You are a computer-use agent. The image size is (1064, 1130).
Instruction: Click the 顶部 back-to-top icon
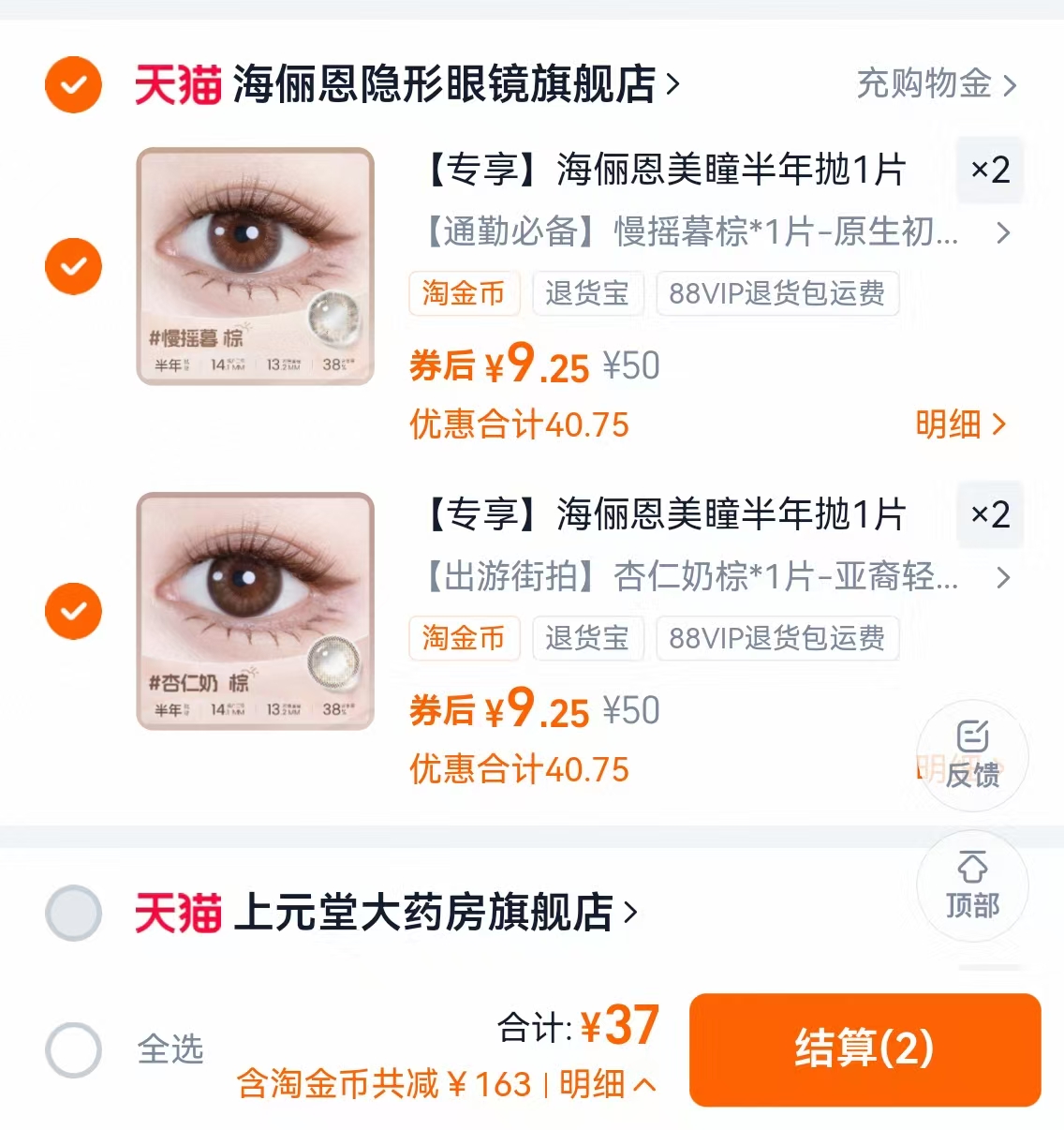click(x=972, y=885)
